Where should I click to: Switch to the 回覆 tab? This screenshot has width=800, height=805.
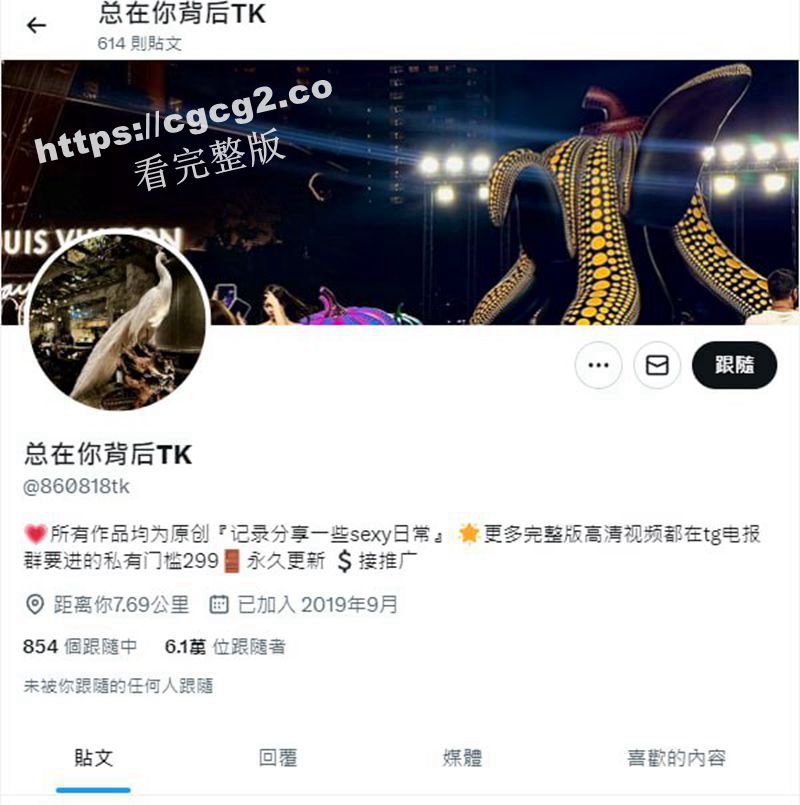click(x=278, y=757)
